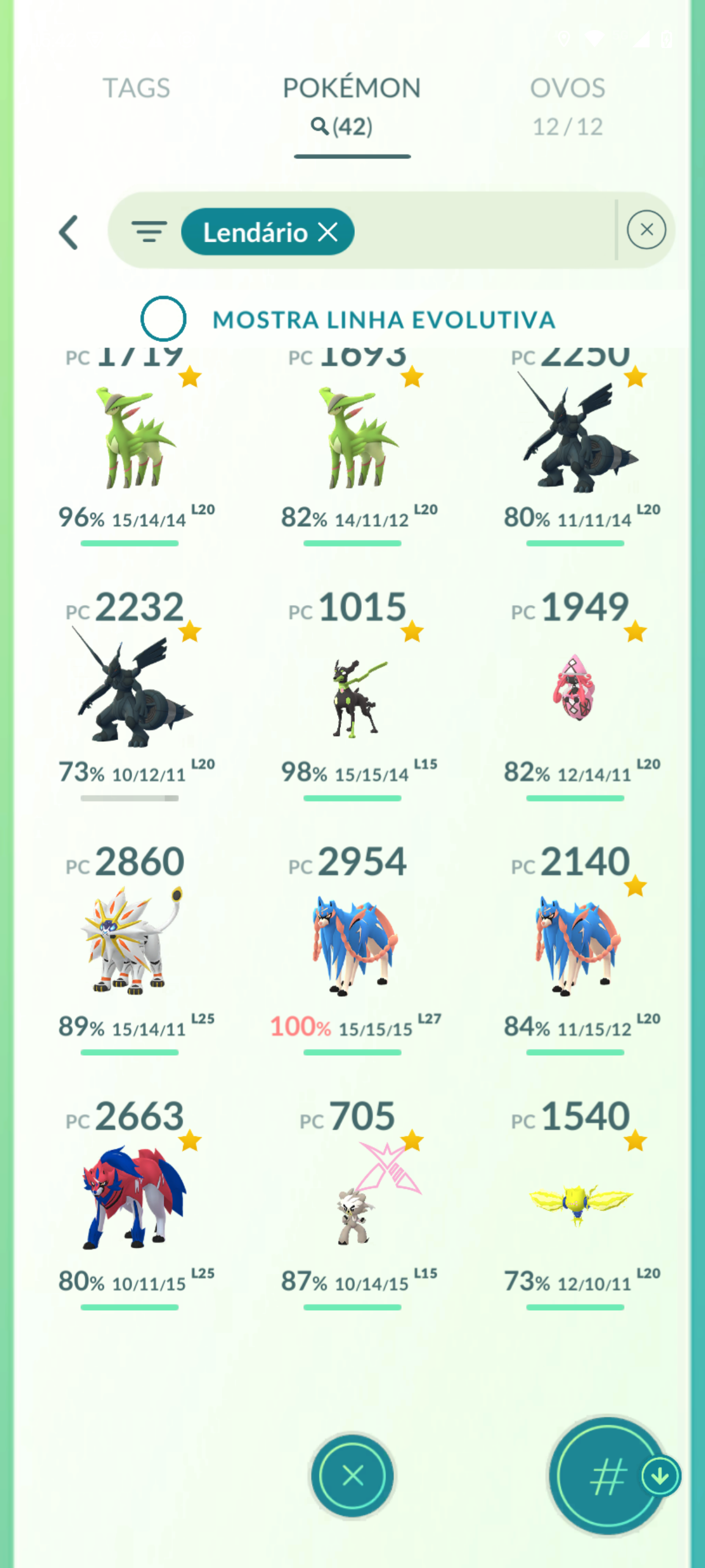Go back with the left arrow
The image size is (705, 1568).
click(69, 232)
